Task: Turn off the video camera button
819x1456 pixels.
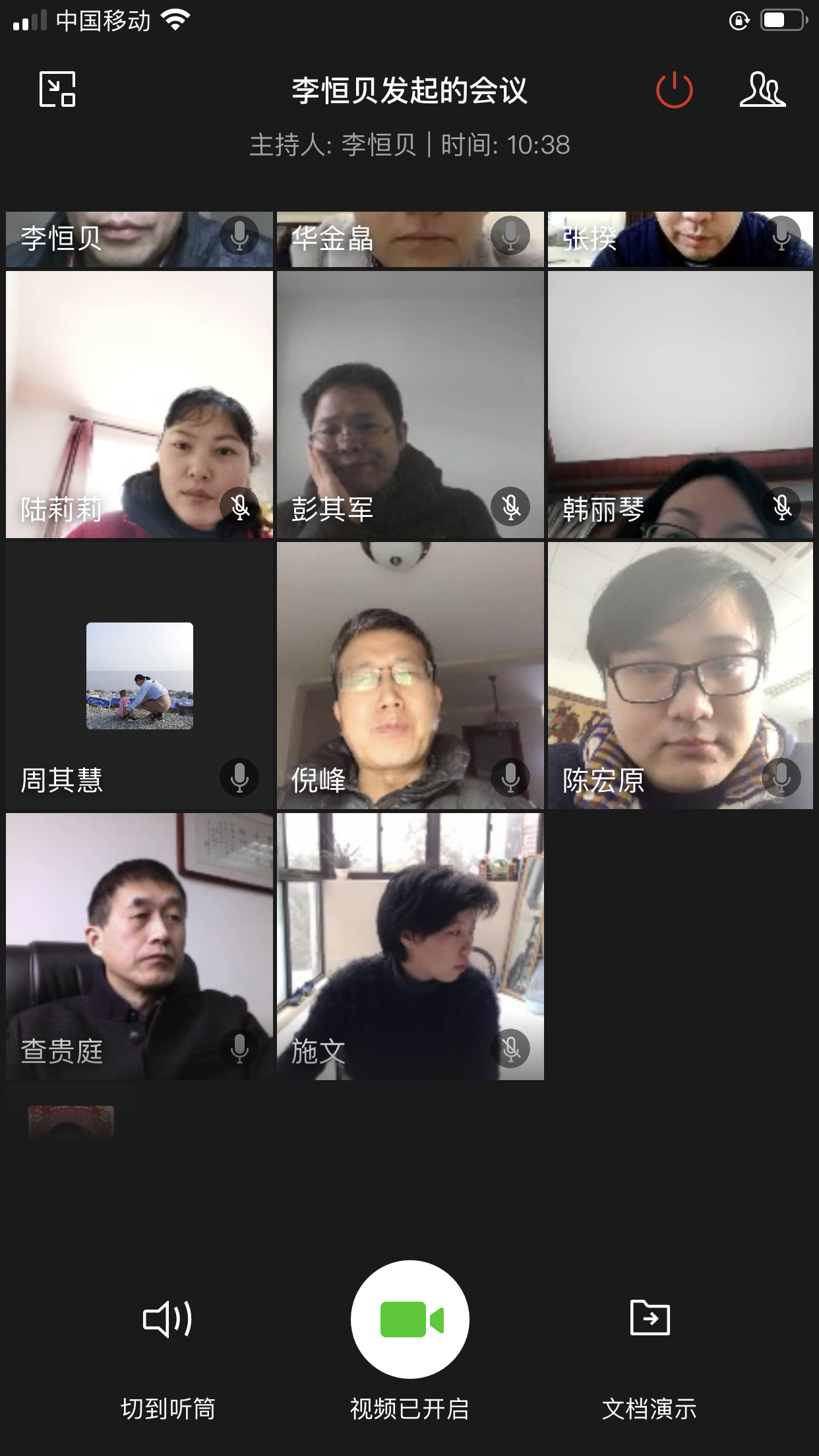Action: [x=409, y=1319]
